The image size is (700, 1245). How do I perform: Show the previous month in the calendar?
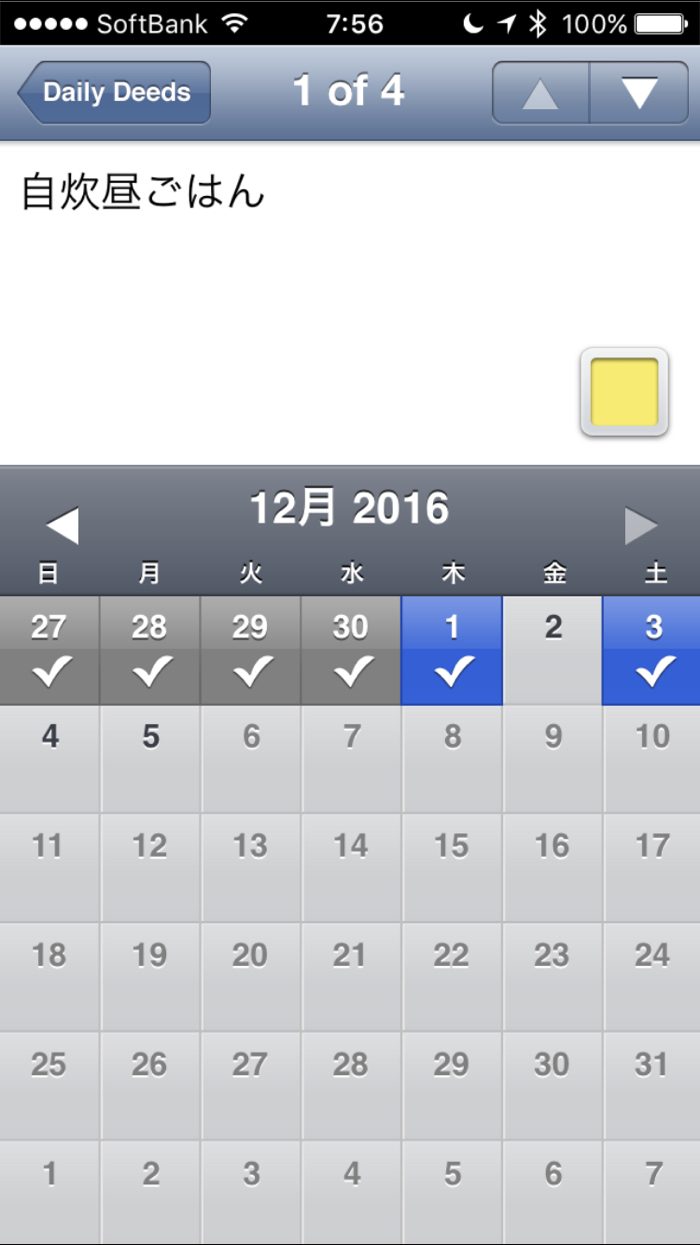[x=62, y=525]
